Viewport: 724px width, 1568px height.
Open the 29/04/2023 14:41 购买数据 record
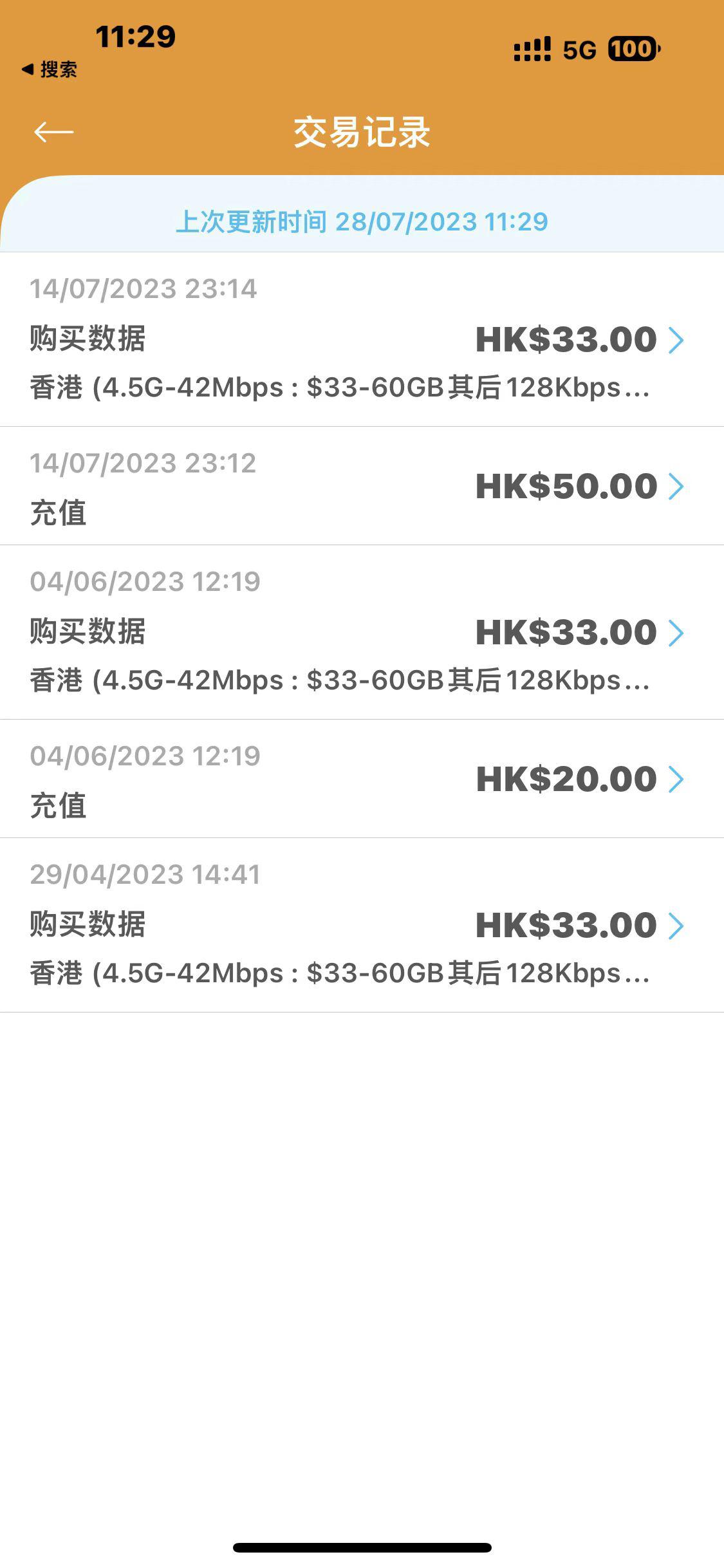tap(362, 925)
